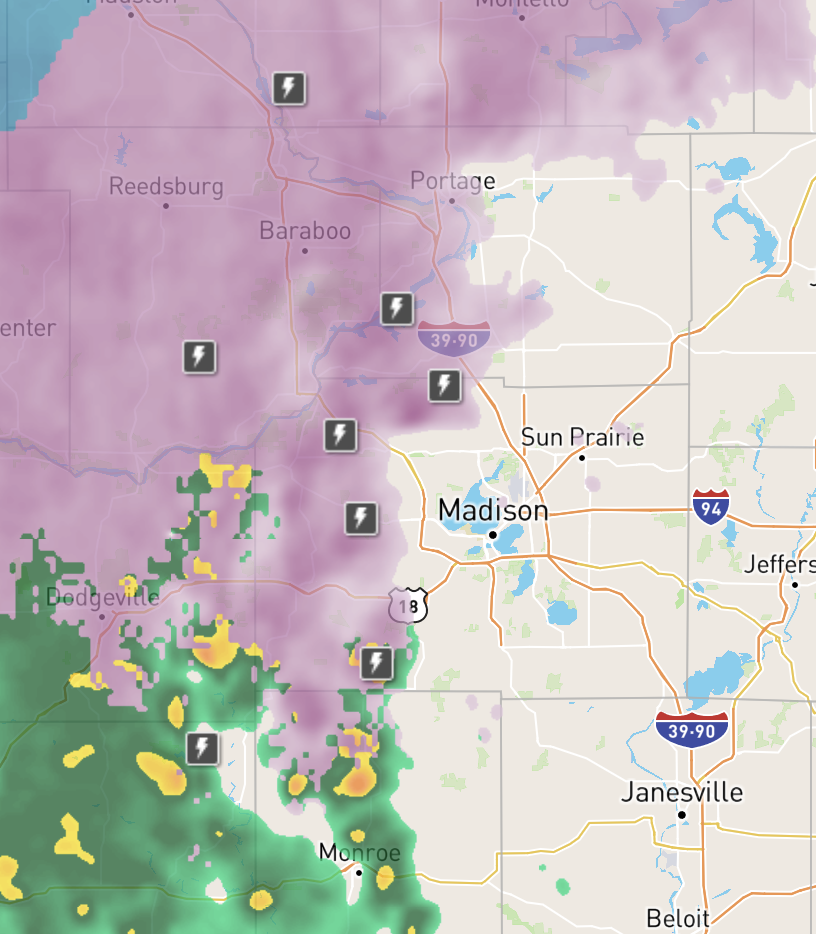Tap the lightning marker just west of Madison
The height and width of the screenshot is (934, 816).
(361, 518)
